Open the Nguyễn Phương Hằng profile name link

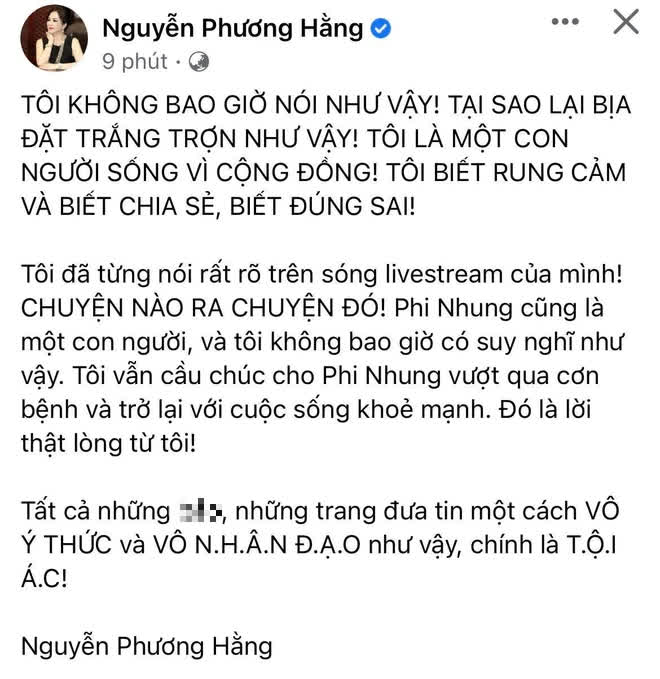232,28
